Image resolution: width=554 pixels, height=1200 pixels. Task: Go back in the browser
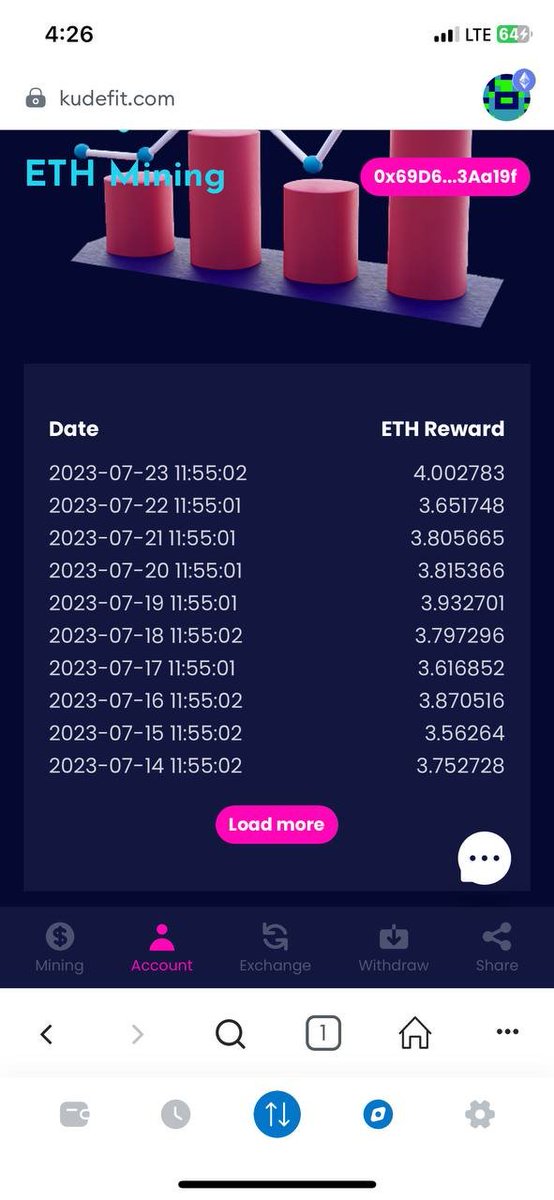(x=46, y=1034)
